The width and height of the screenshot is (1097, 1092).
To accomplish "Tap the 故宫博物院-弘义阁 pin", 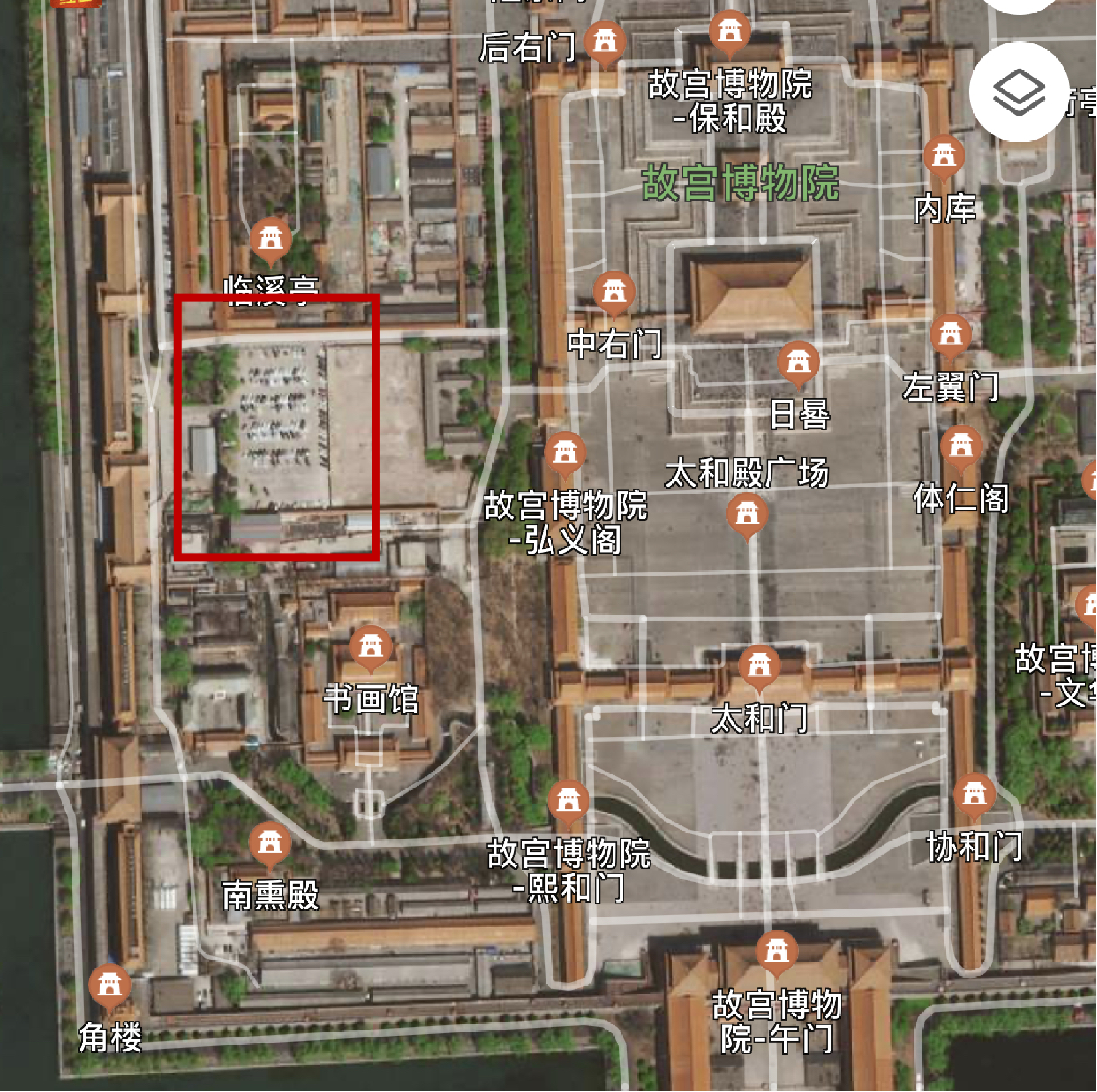I will pyautogui.click(x=565, y=454).
